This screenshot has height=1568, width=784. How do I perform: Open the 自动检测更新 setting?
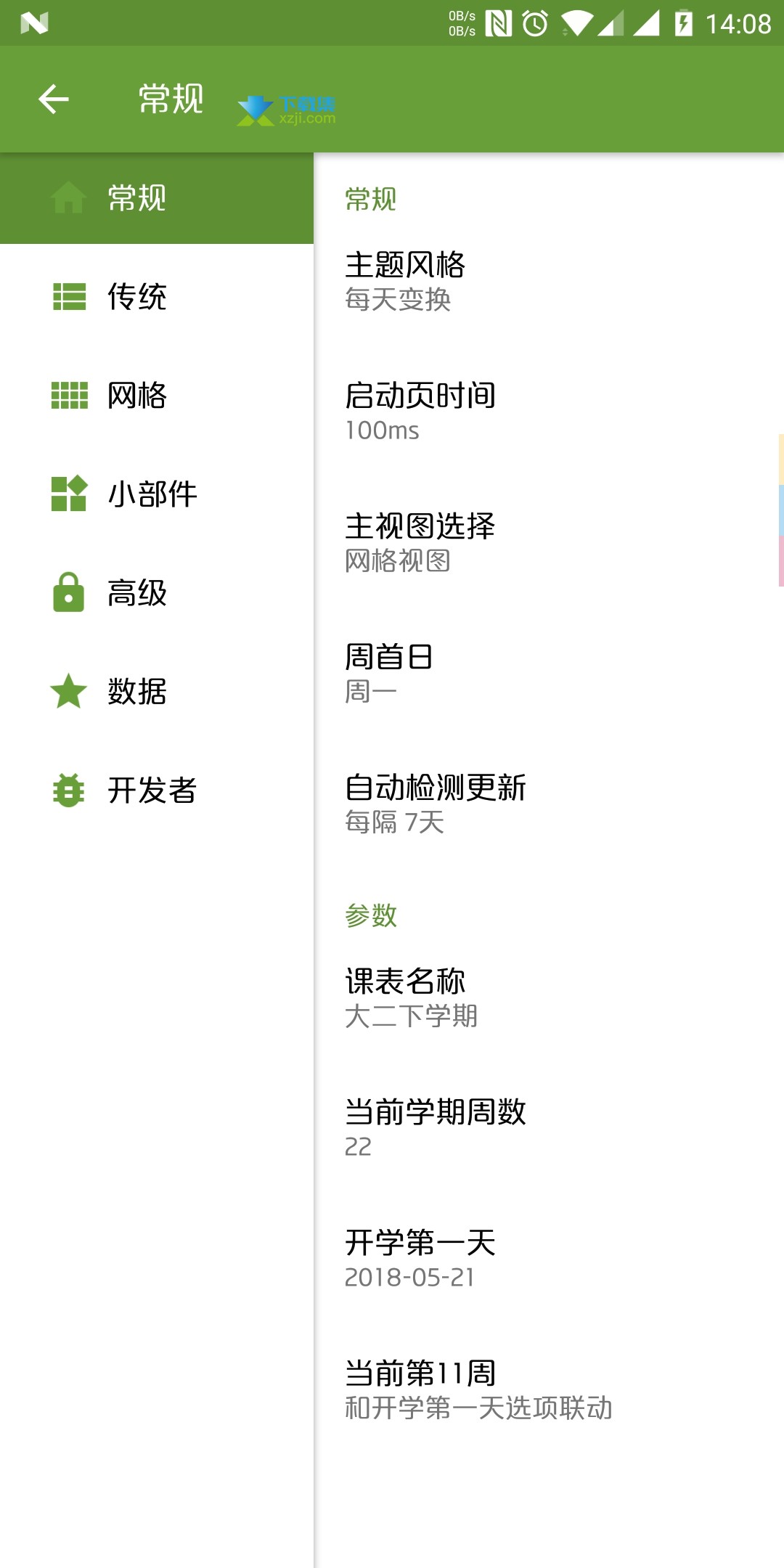pyautogui.click(x=549, y=804)
